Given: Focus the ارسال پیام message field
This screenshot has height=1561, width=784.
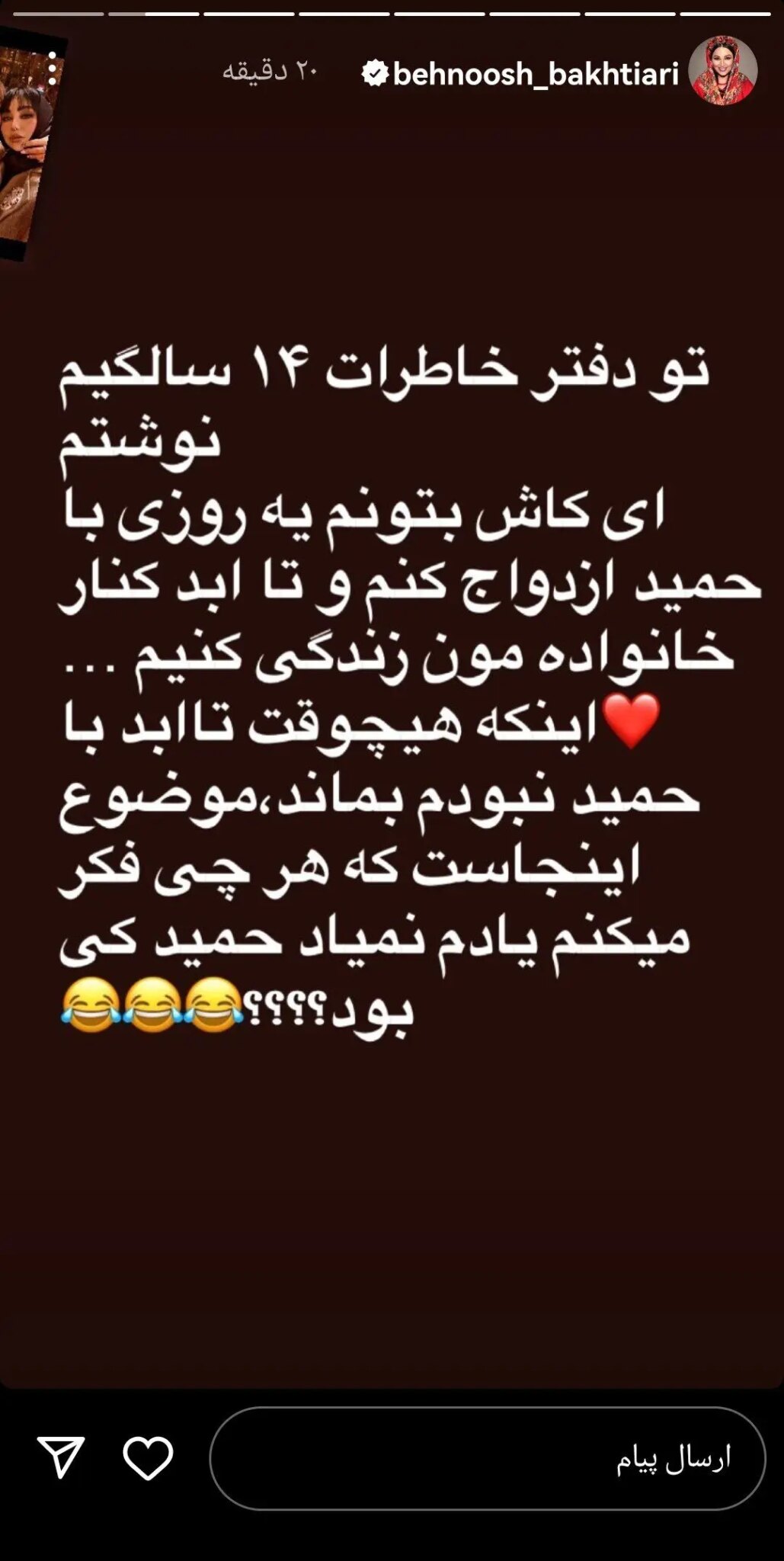Looking at the screenshot, I should (x=488, y=1458).
